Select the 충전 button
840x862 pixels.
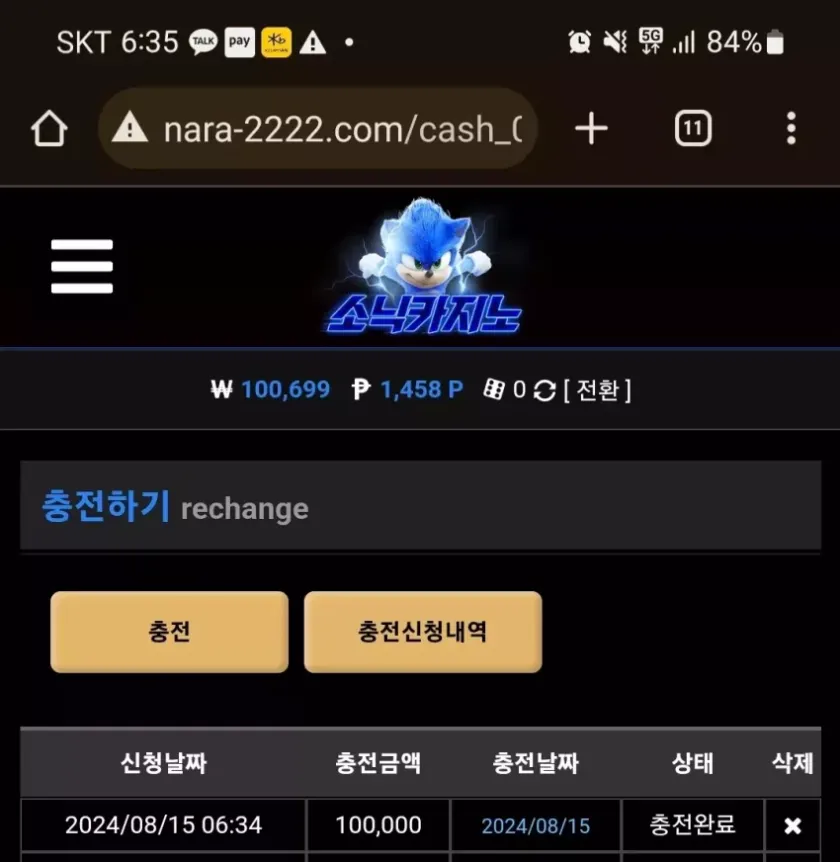[169, 632]
